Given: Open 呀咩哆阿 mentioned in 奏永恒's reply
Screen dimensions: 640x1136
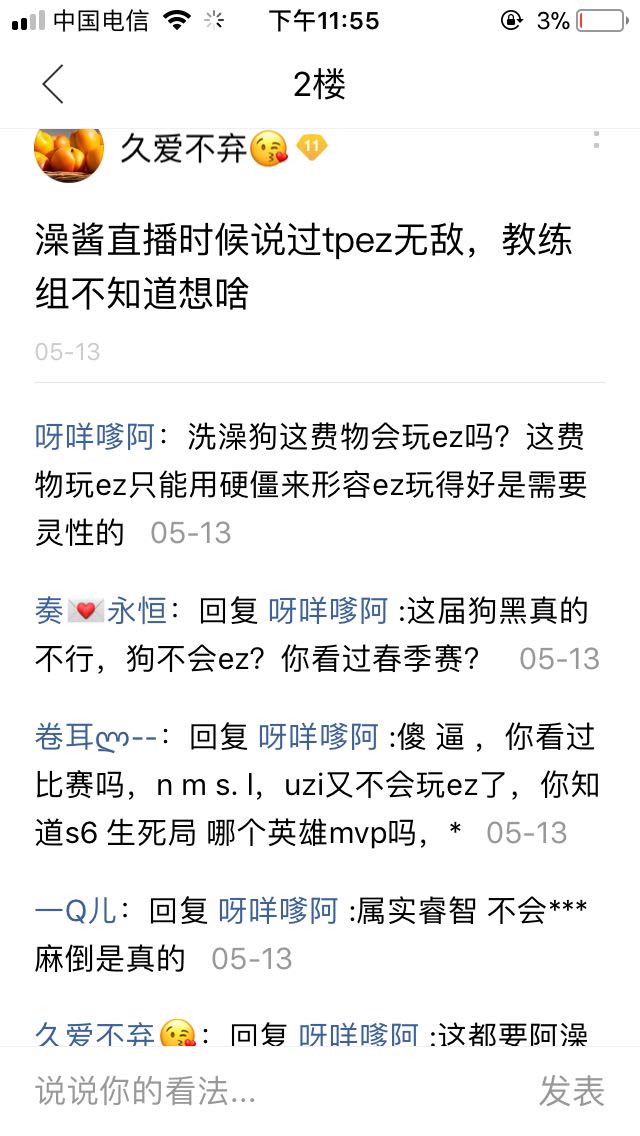Looking at the screenshot, I should (x=328, y=611).
